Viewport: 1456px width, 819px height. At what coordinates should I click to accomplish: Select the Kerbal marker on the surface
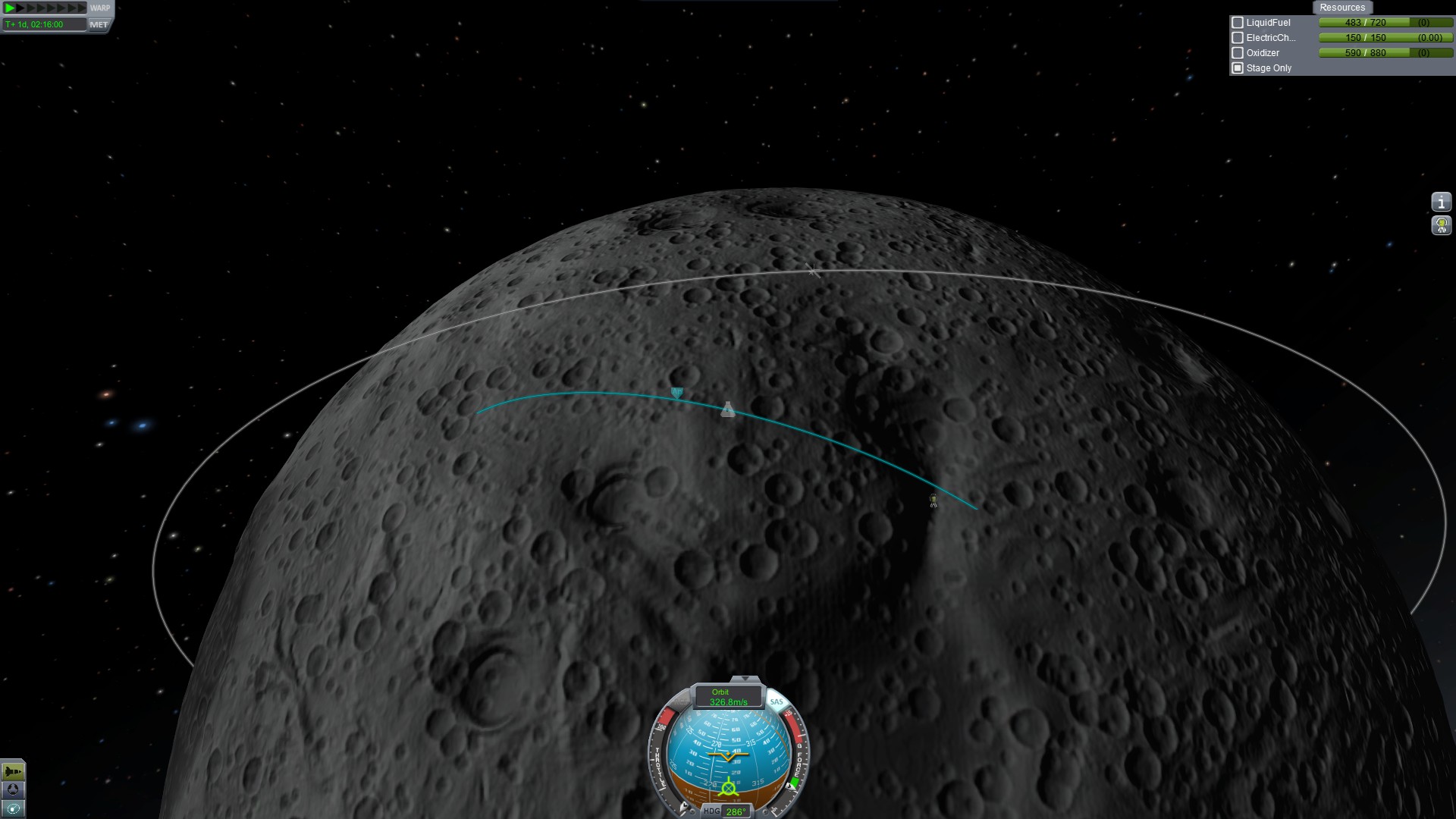[x=934, y=500]
